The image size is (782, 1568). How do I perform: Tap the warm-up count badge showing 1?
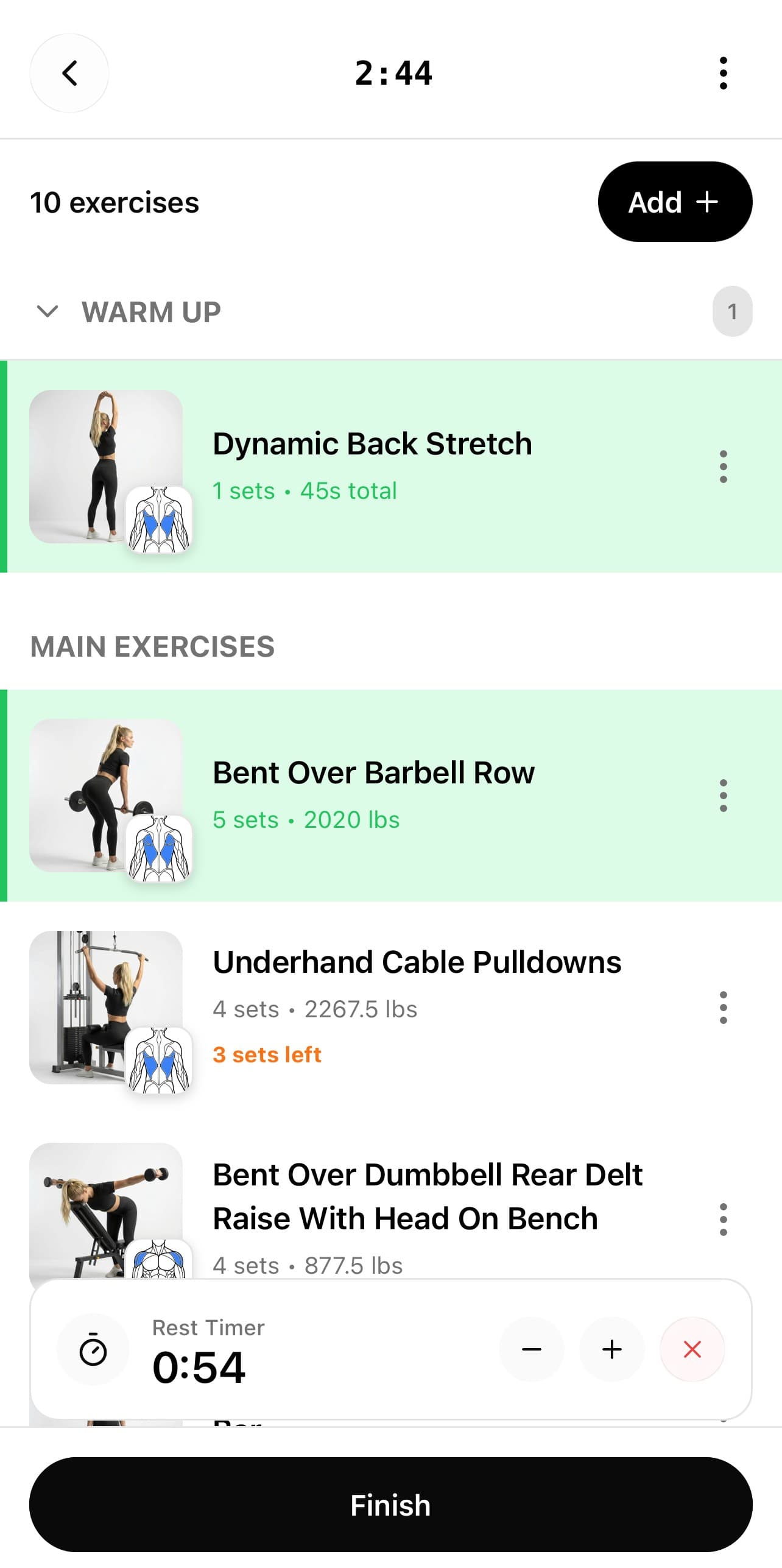click(x=733, y=311)
